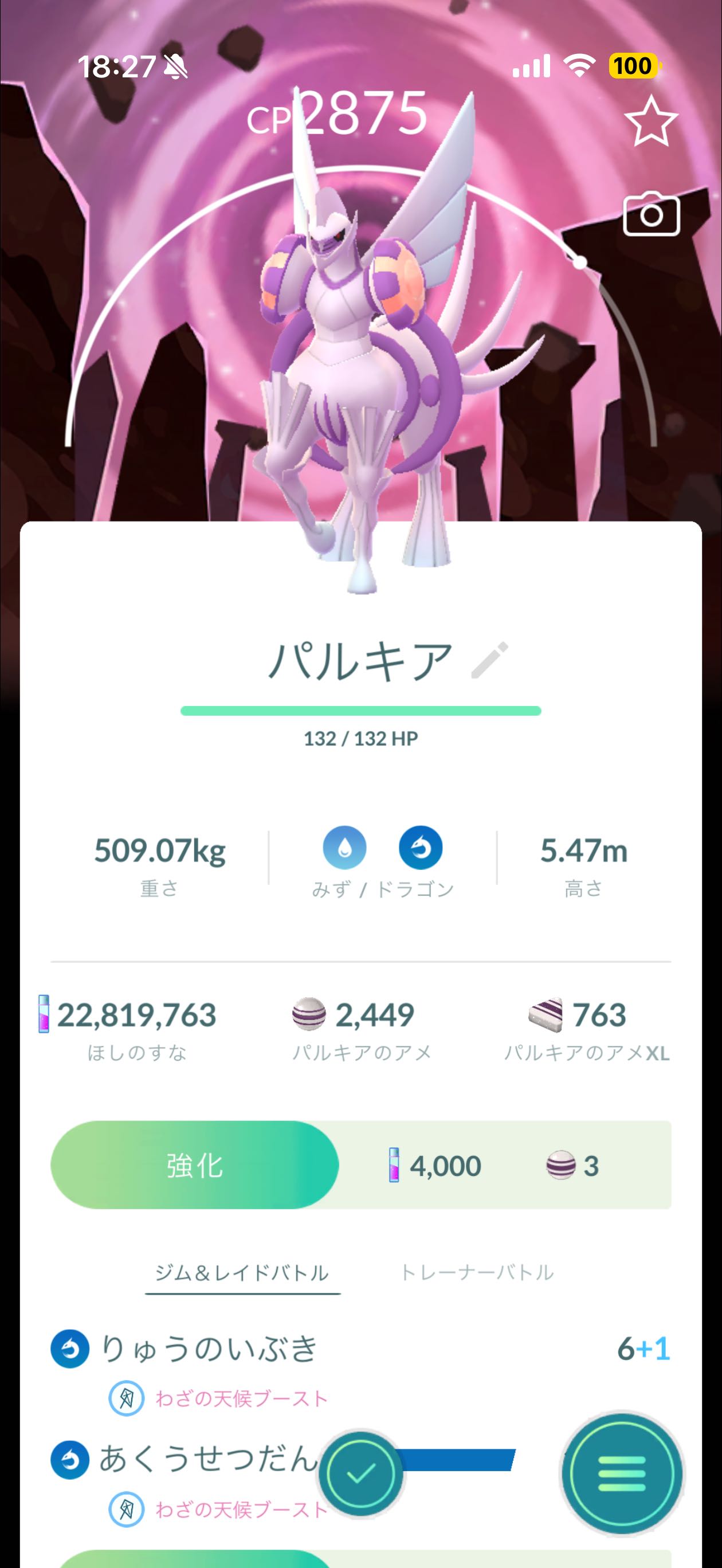
Task: Mark Palkia as a favorite with the star
Action: click(651, 121)
